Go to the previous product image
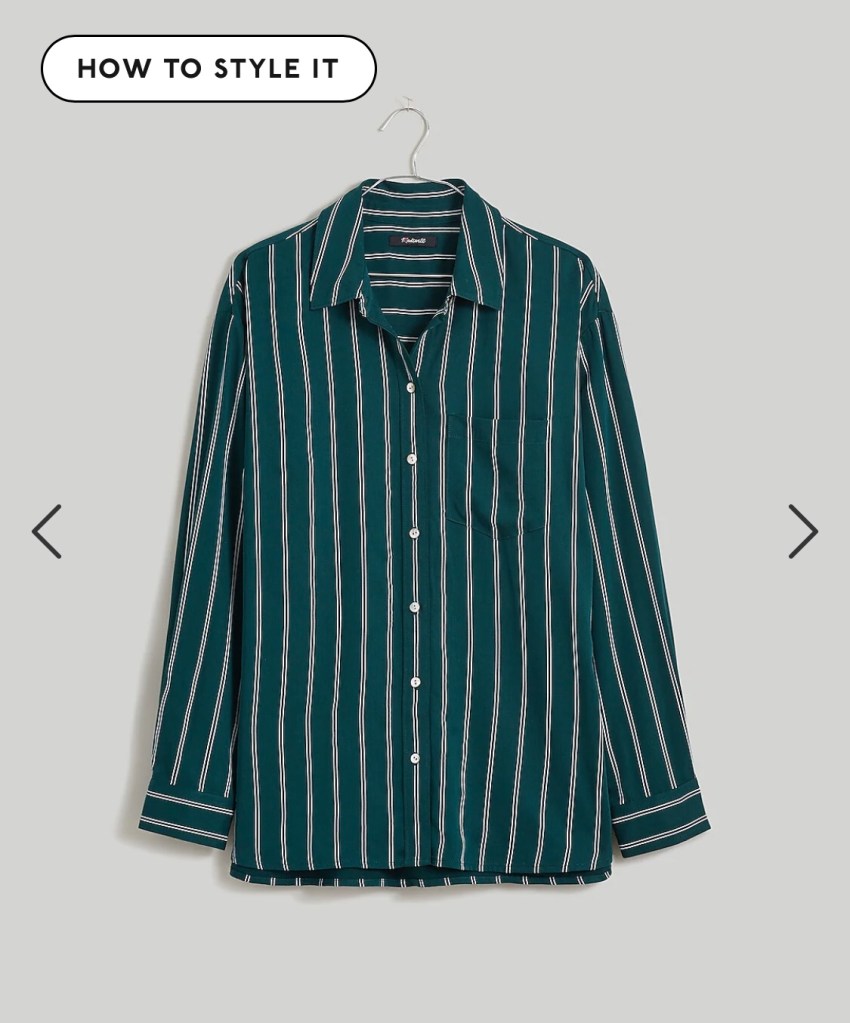The height and width of the screenshot is (1023, 850). coord(47,531)
